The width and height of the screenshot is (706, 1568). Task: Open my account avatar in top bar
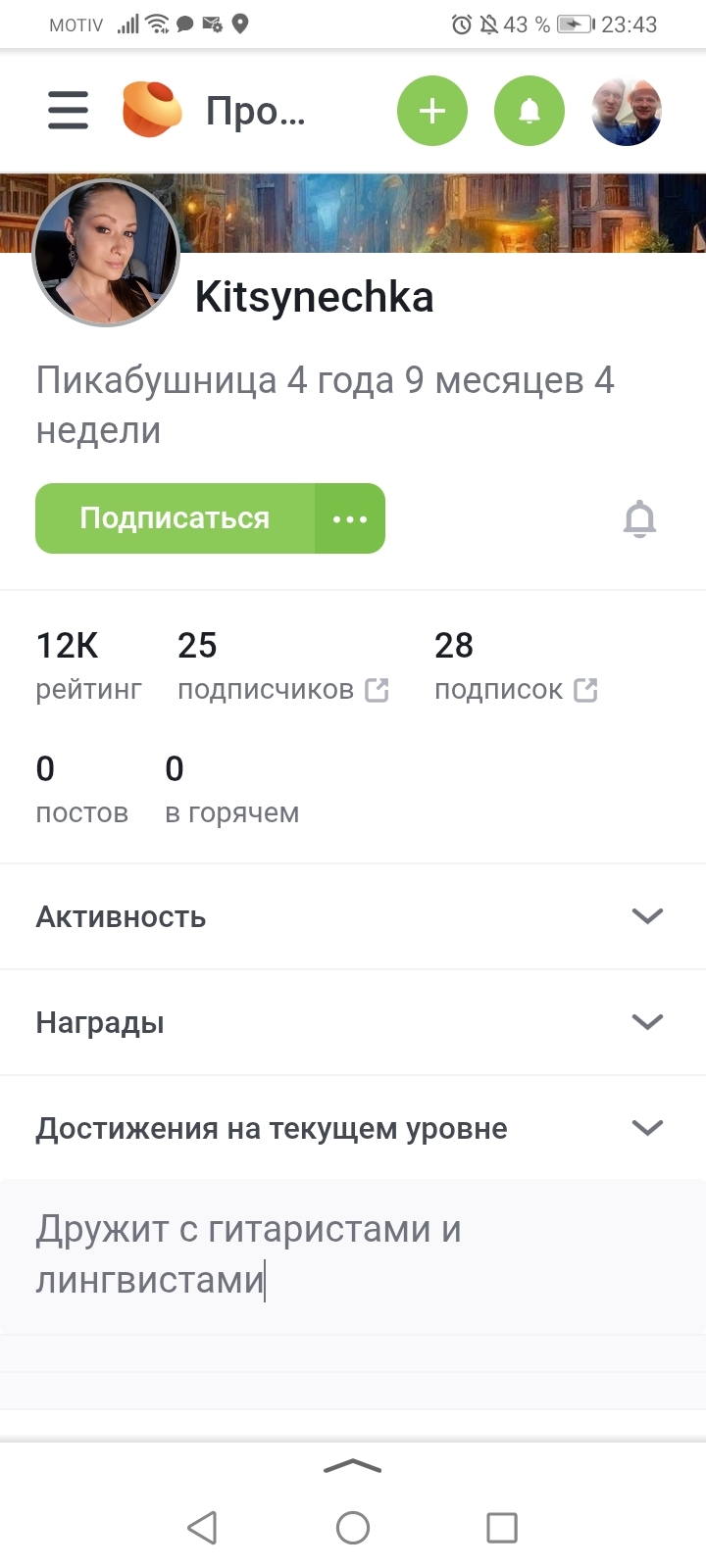[x=627, y=112]
